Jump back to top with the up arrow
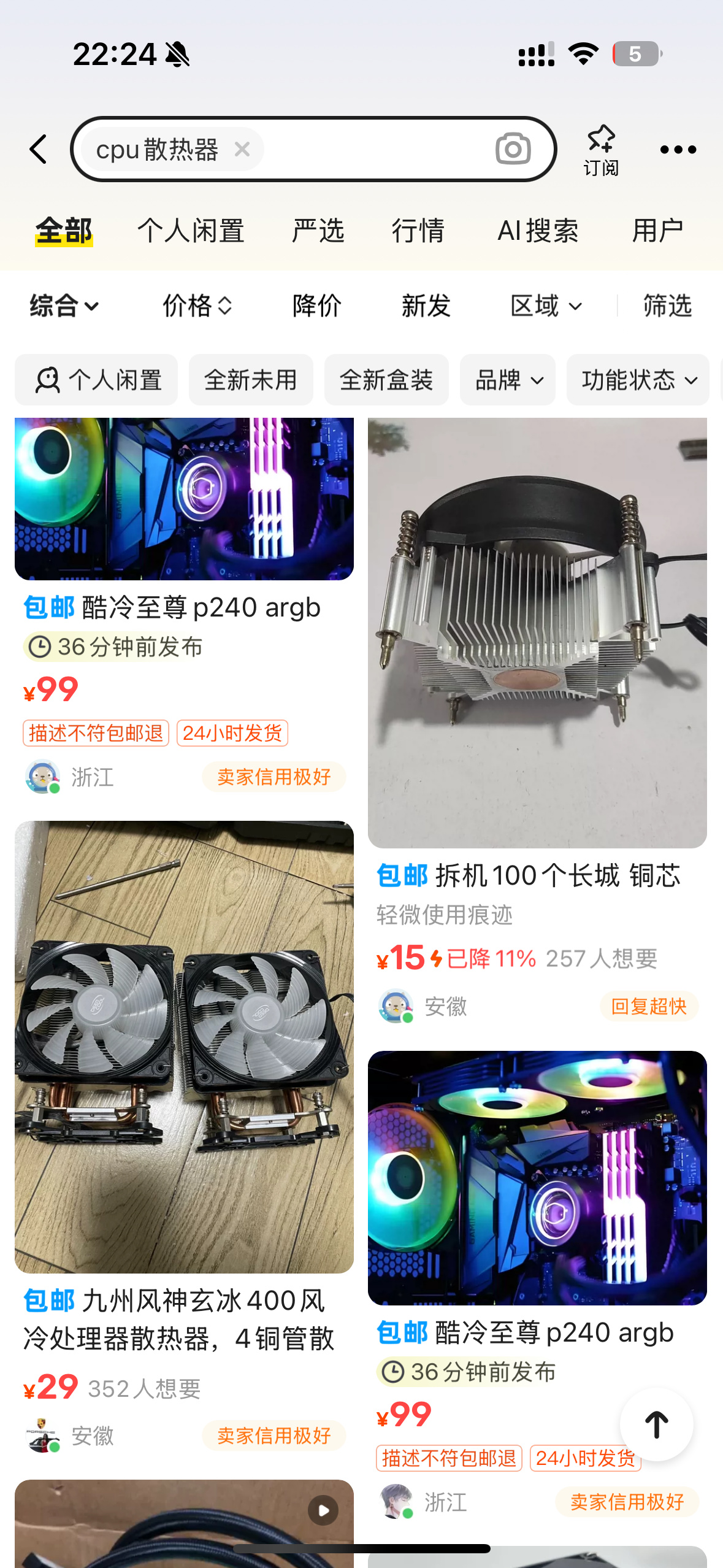Image resolution: width=723 pixels, height=1568 pixels. pos(656,1424)
